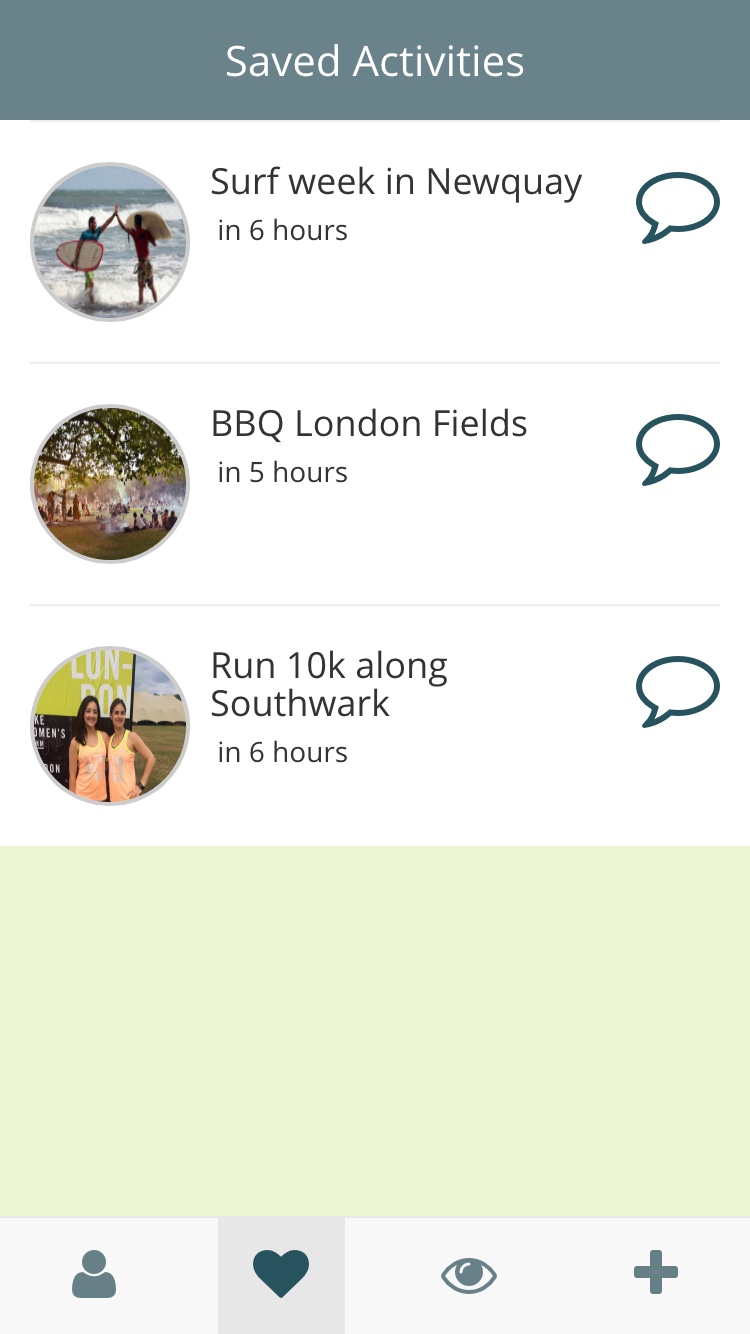The image size is (750, 1334).
Task: Add a new activity with plus tab
Action: click(656, 1273)
